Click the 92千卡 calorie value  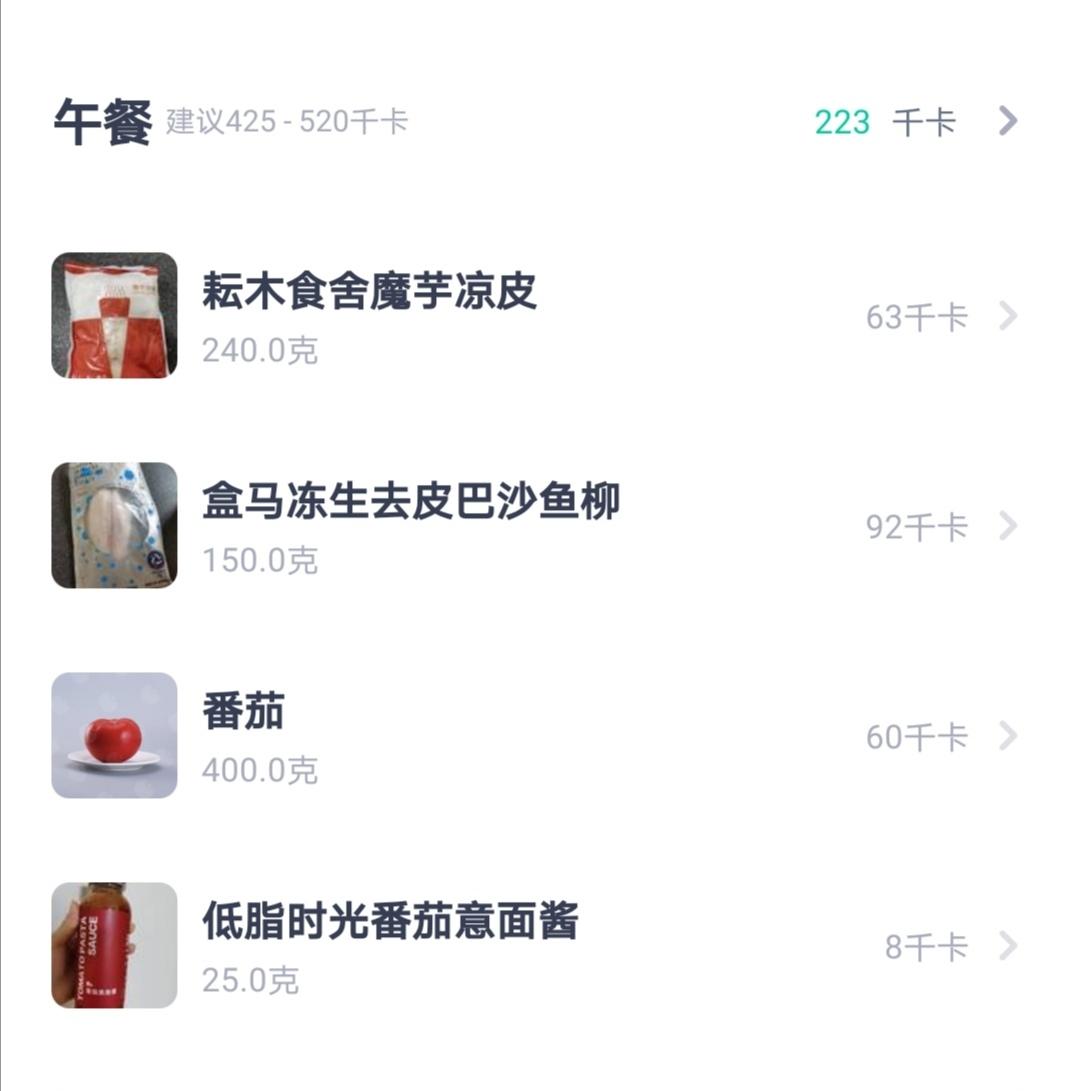coord(916,525)
